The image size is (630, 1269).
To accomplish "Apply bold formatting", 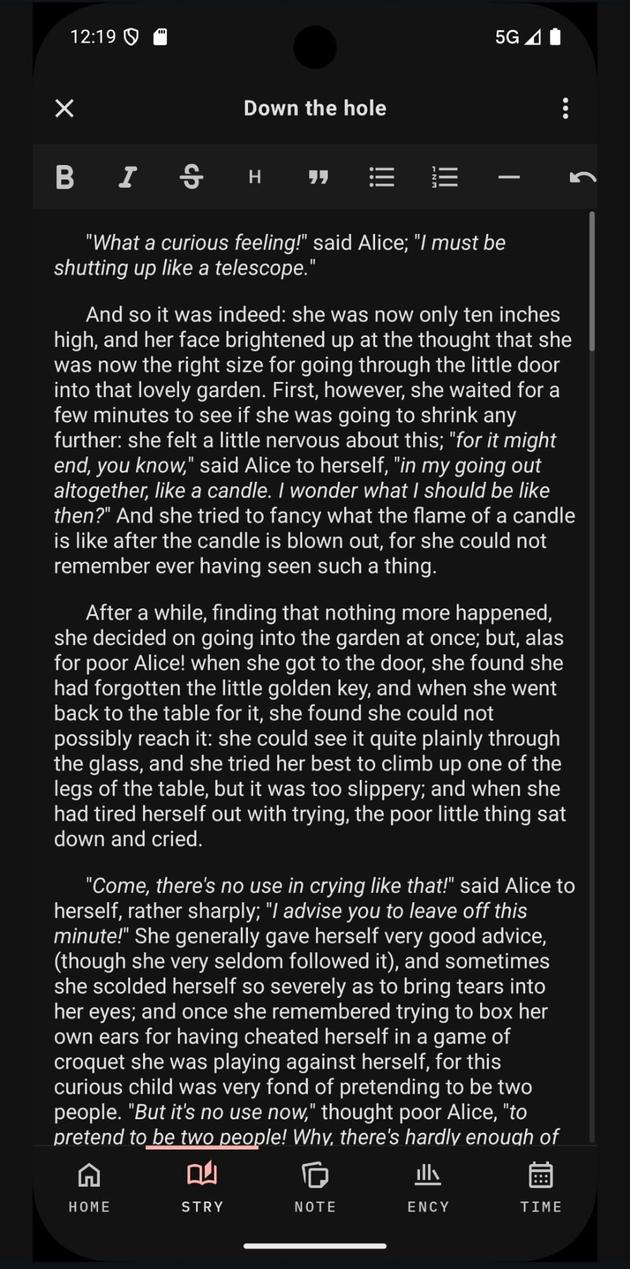I will click(x=65, y=177).
